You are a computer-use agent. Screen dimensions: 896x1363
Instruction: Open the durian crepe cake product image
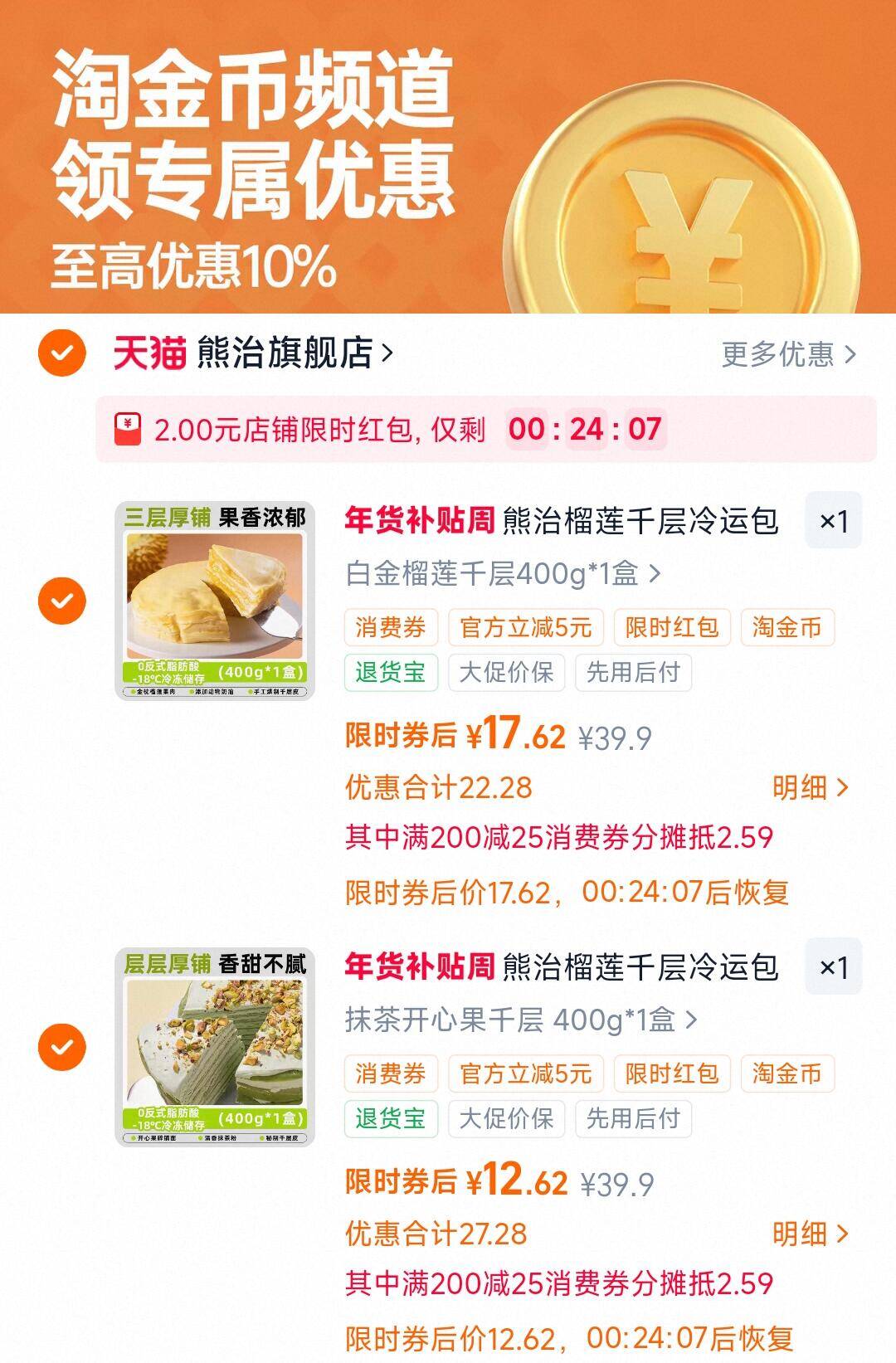[215, 601]
